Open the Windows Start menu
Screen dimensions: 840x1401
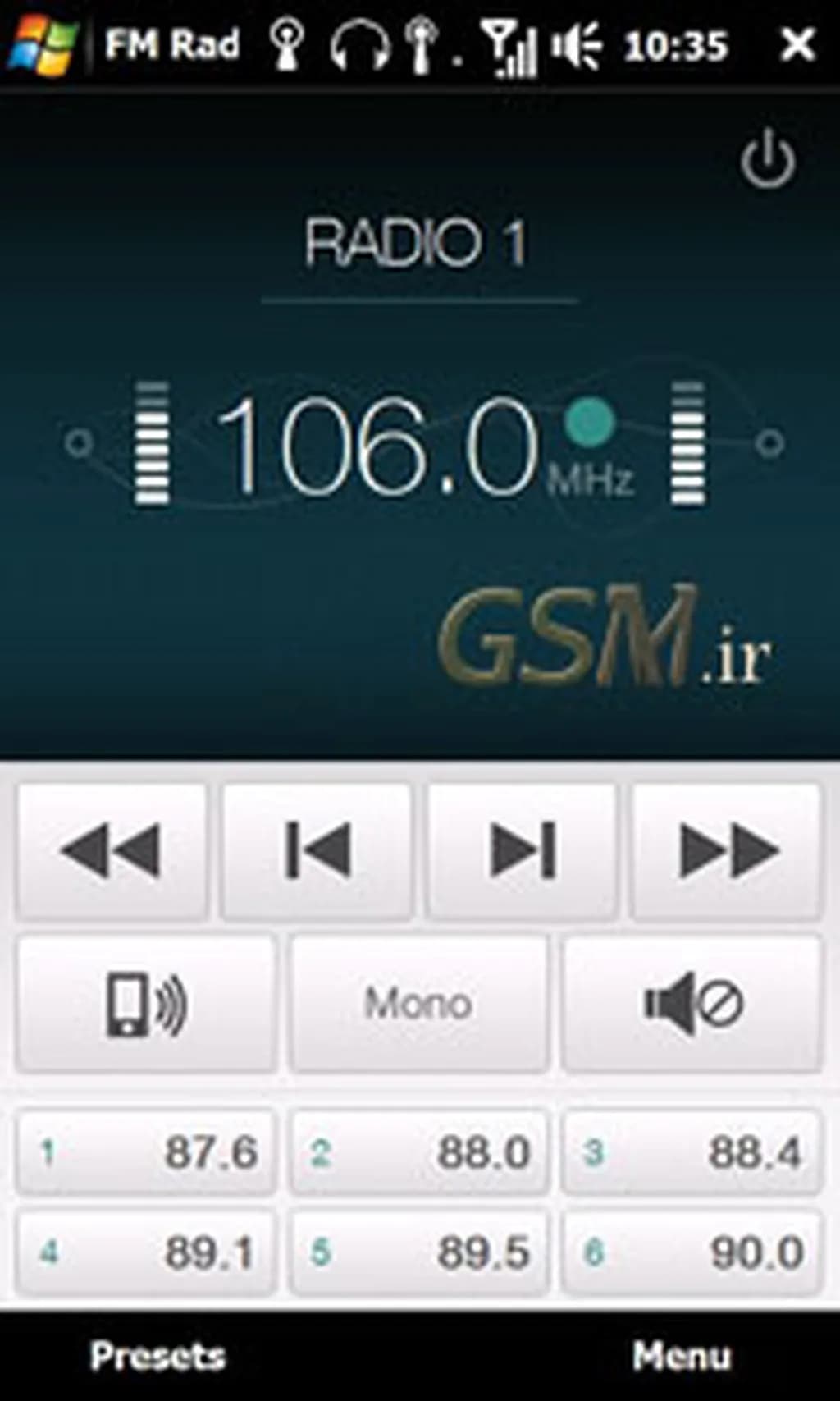[43, 44]
